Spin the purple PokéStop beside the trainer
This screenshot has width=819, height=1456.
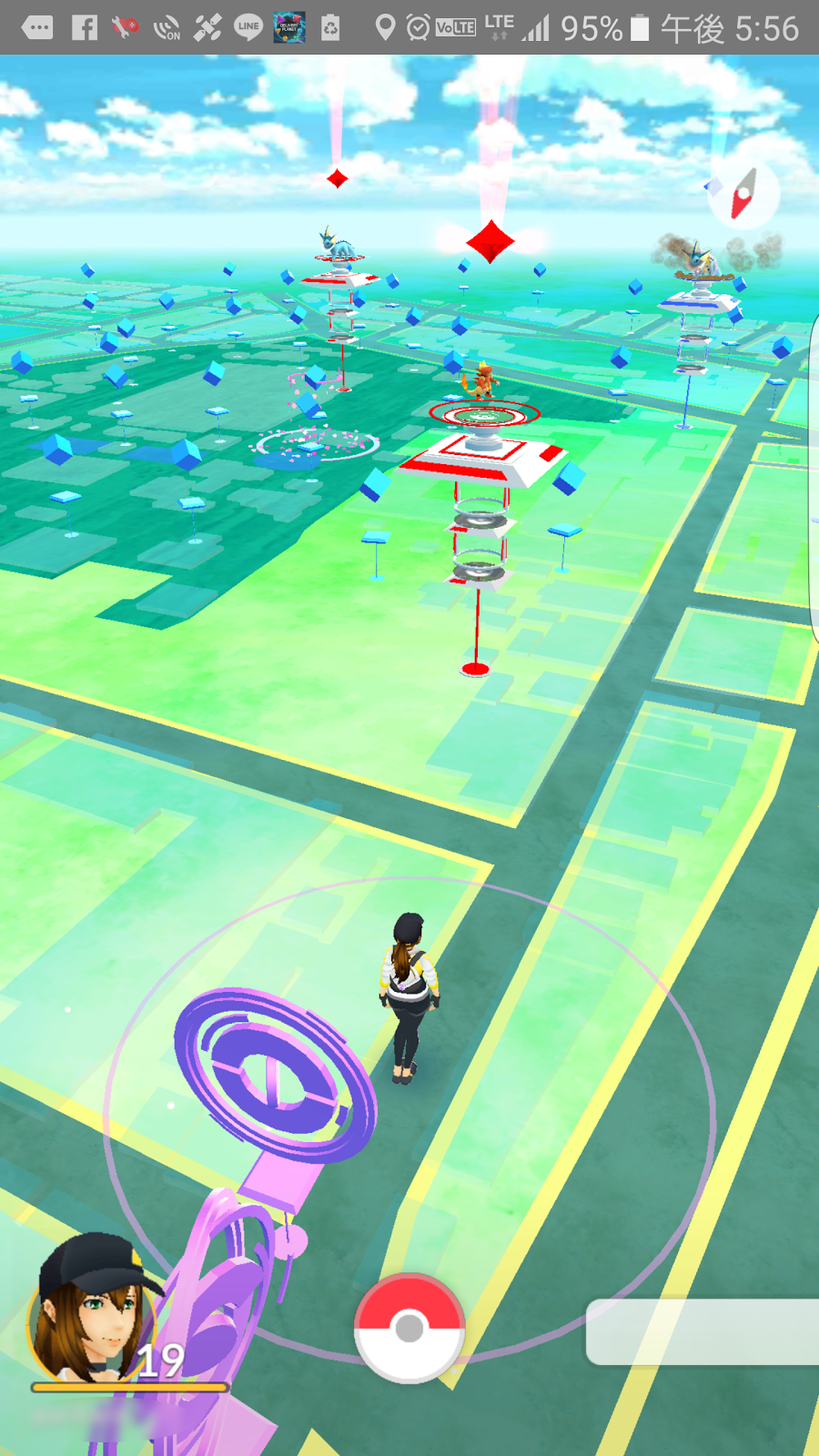273,1076
